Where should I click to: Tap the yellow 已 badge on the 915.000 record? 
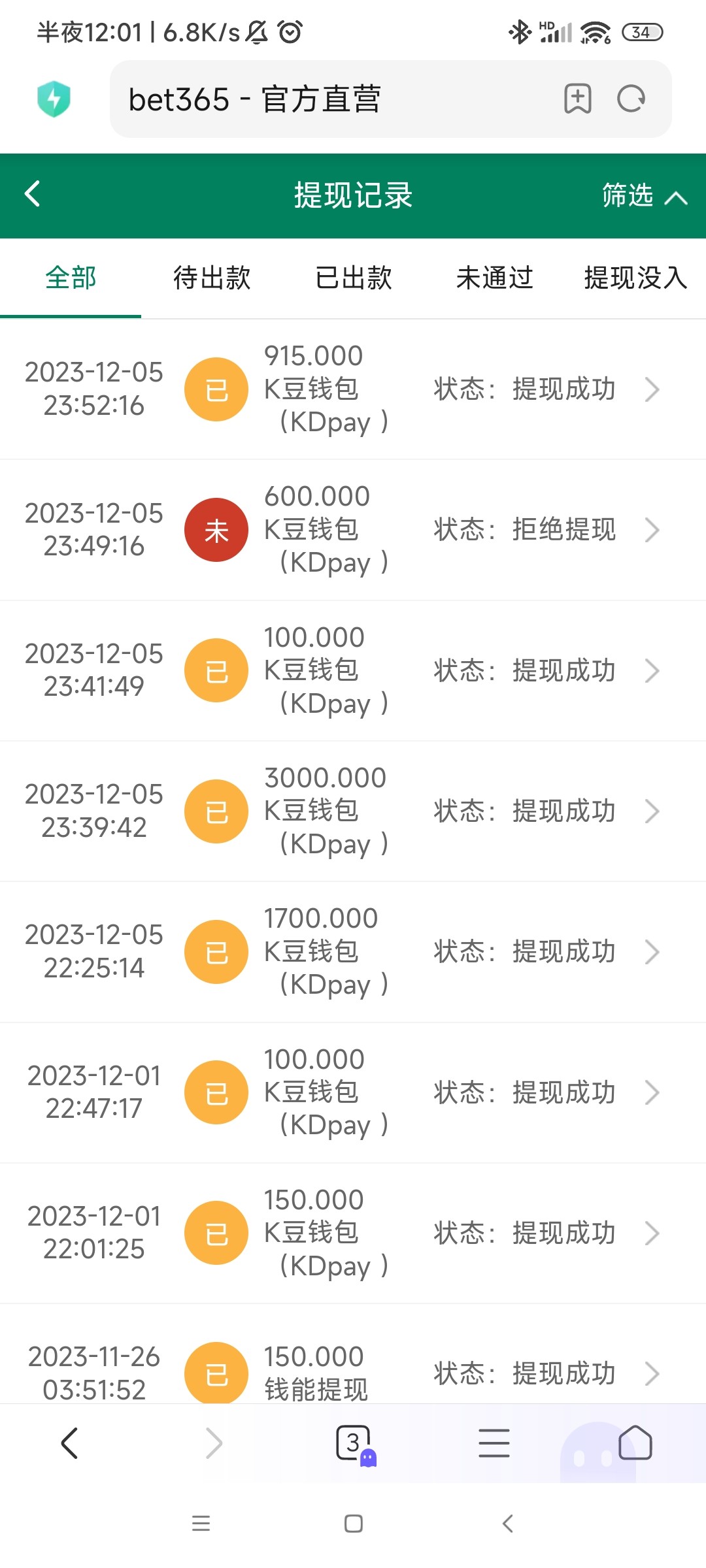pyautogui.click(x=216, y=389)
